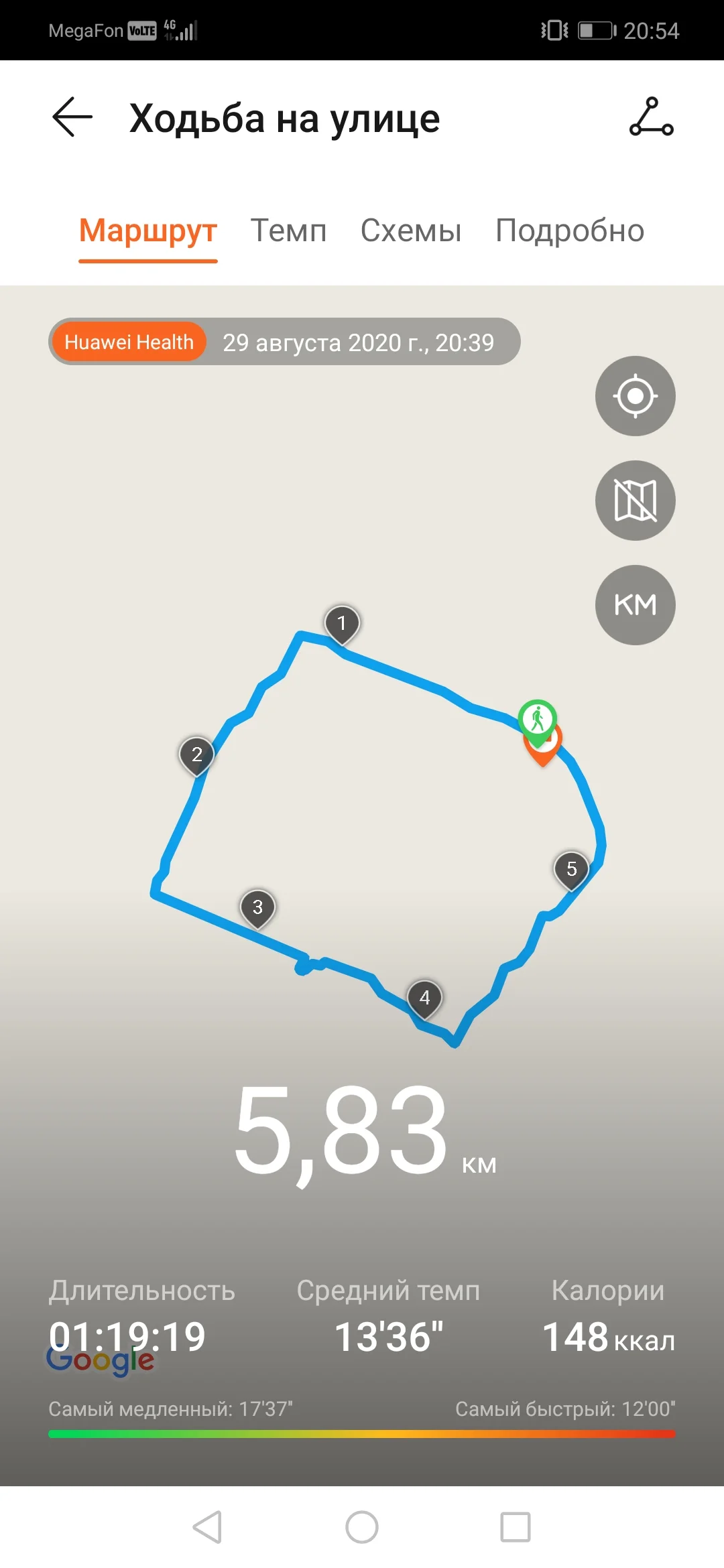724x1568 pixels.
Task: Go back using the top-left arrow
Action: (72, 117)
